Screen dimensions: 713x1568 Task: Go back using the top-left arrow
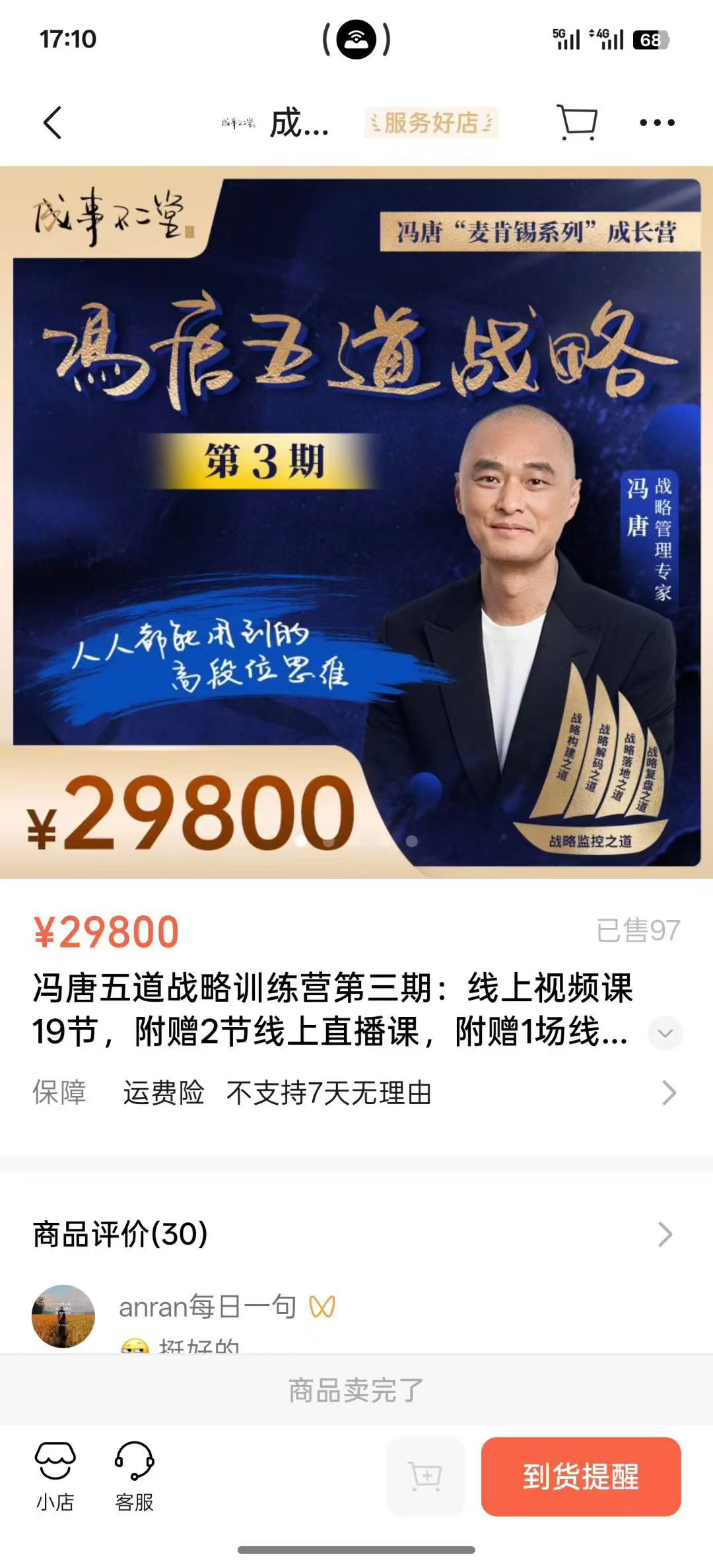pyautogui.click(x=53, y=123)
